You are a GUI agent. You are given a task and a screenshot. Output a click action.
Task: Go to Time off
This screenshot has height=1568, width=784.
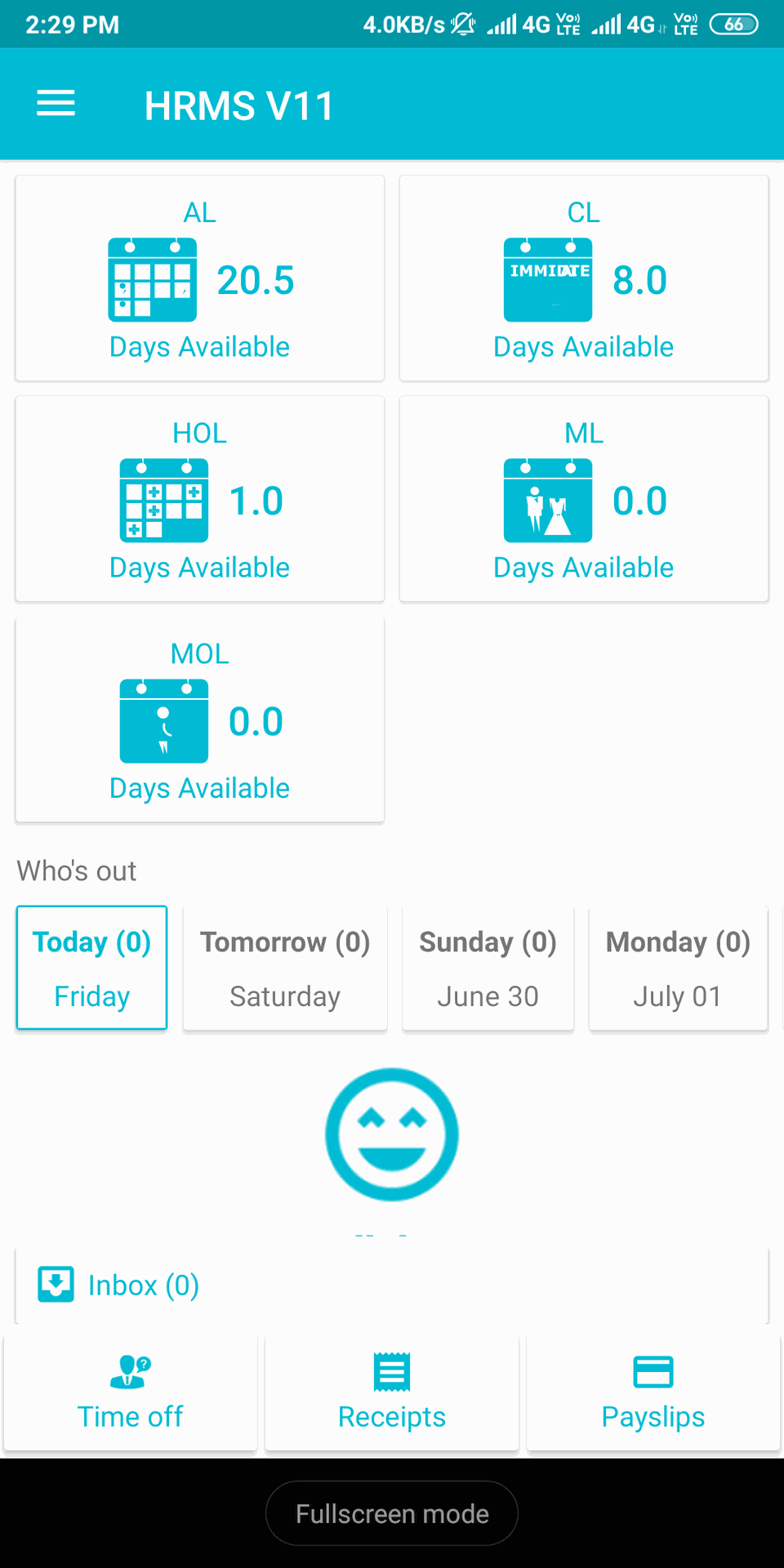[130, 1393]
